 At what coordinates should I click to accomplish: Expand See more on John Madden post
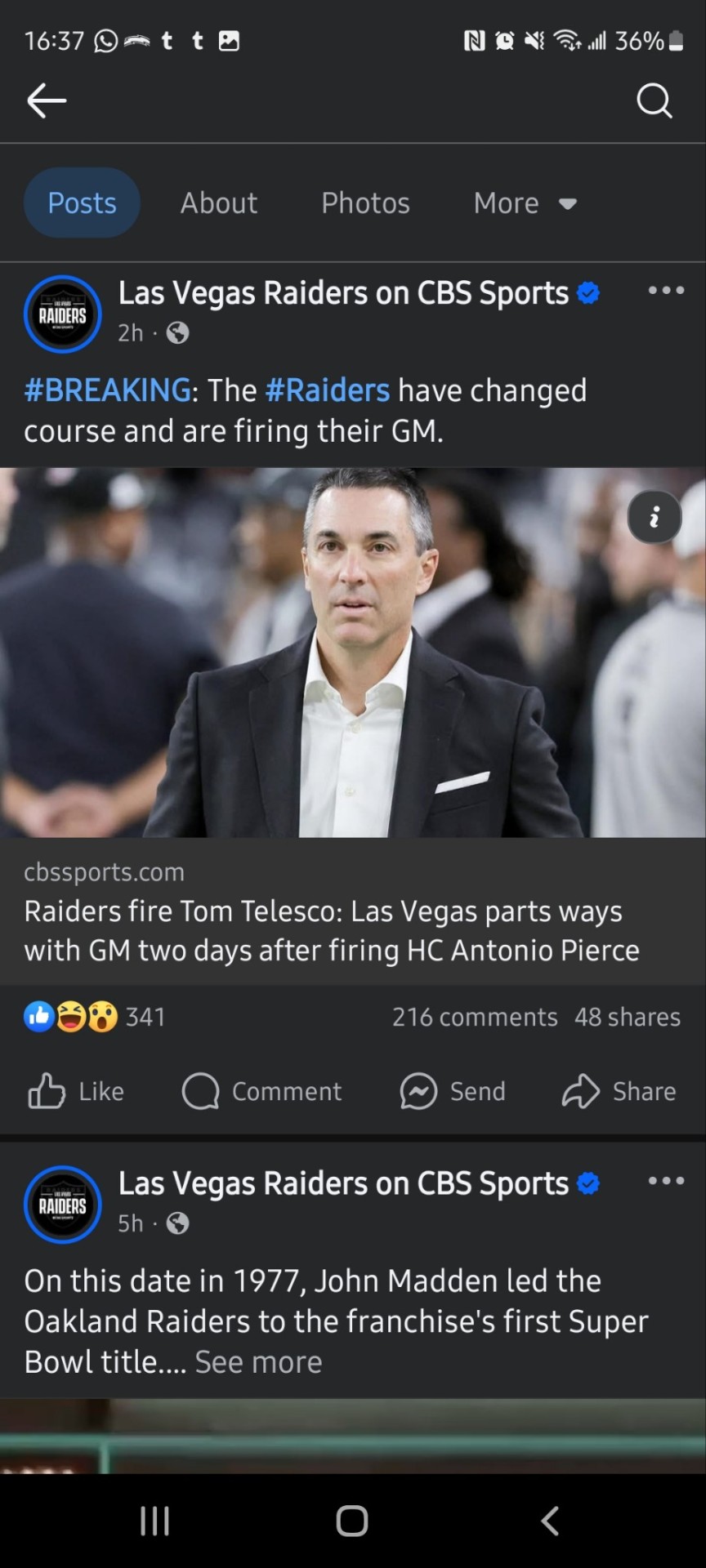tap(258, 1362)
